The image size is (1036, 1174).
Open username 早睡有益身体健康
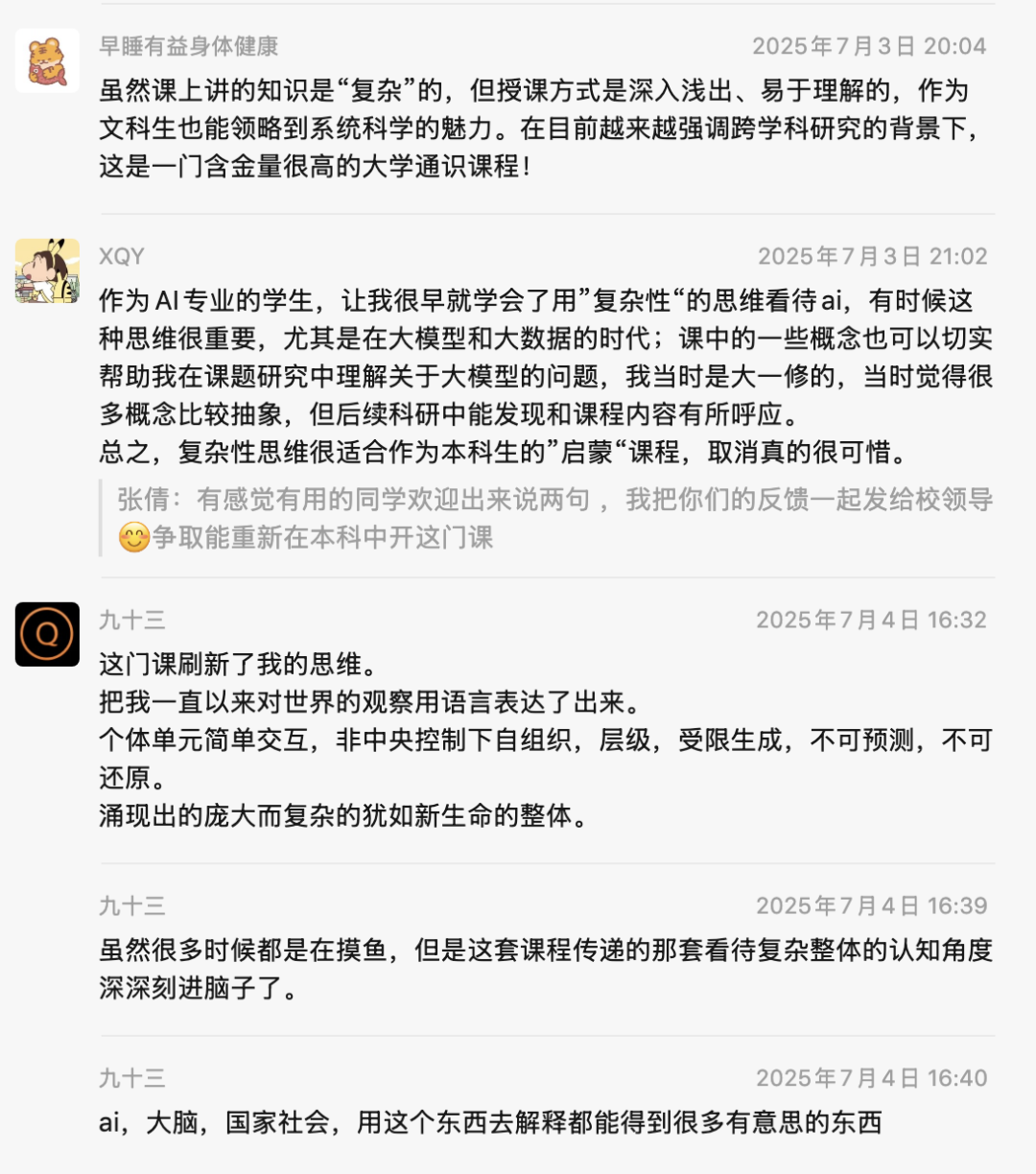point(189,46)
